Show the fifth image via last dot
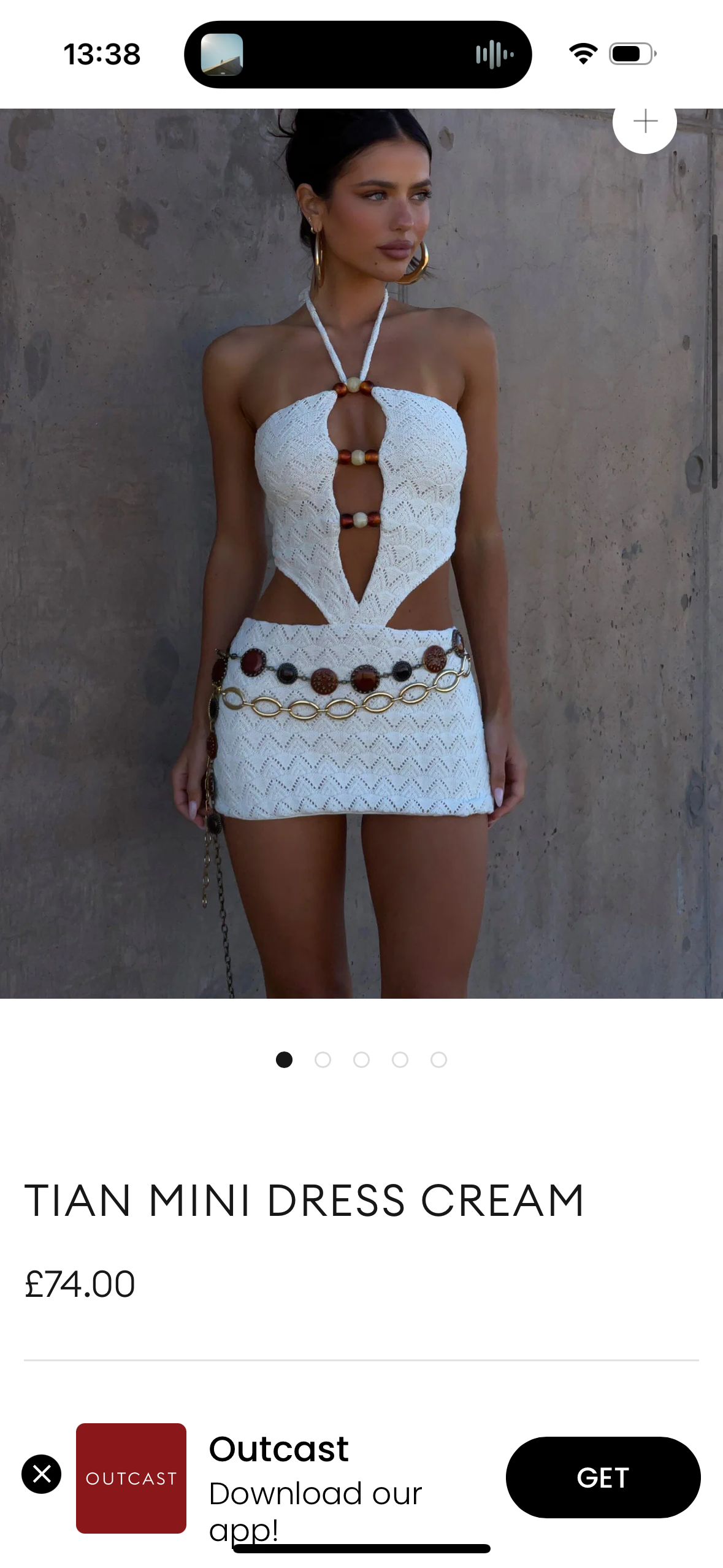 tap(438, 1059)
